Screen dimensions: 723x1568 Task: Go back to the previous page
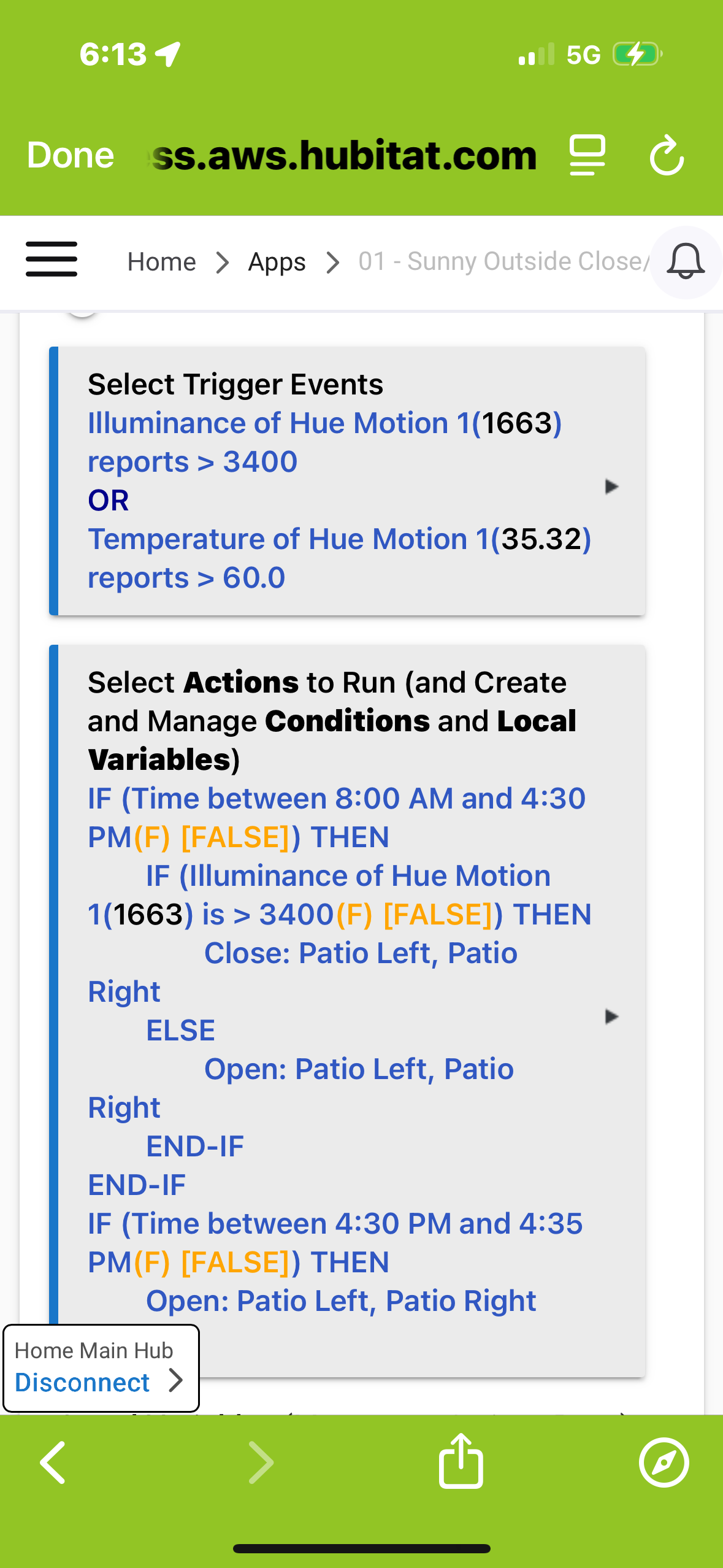(53, 1462)
